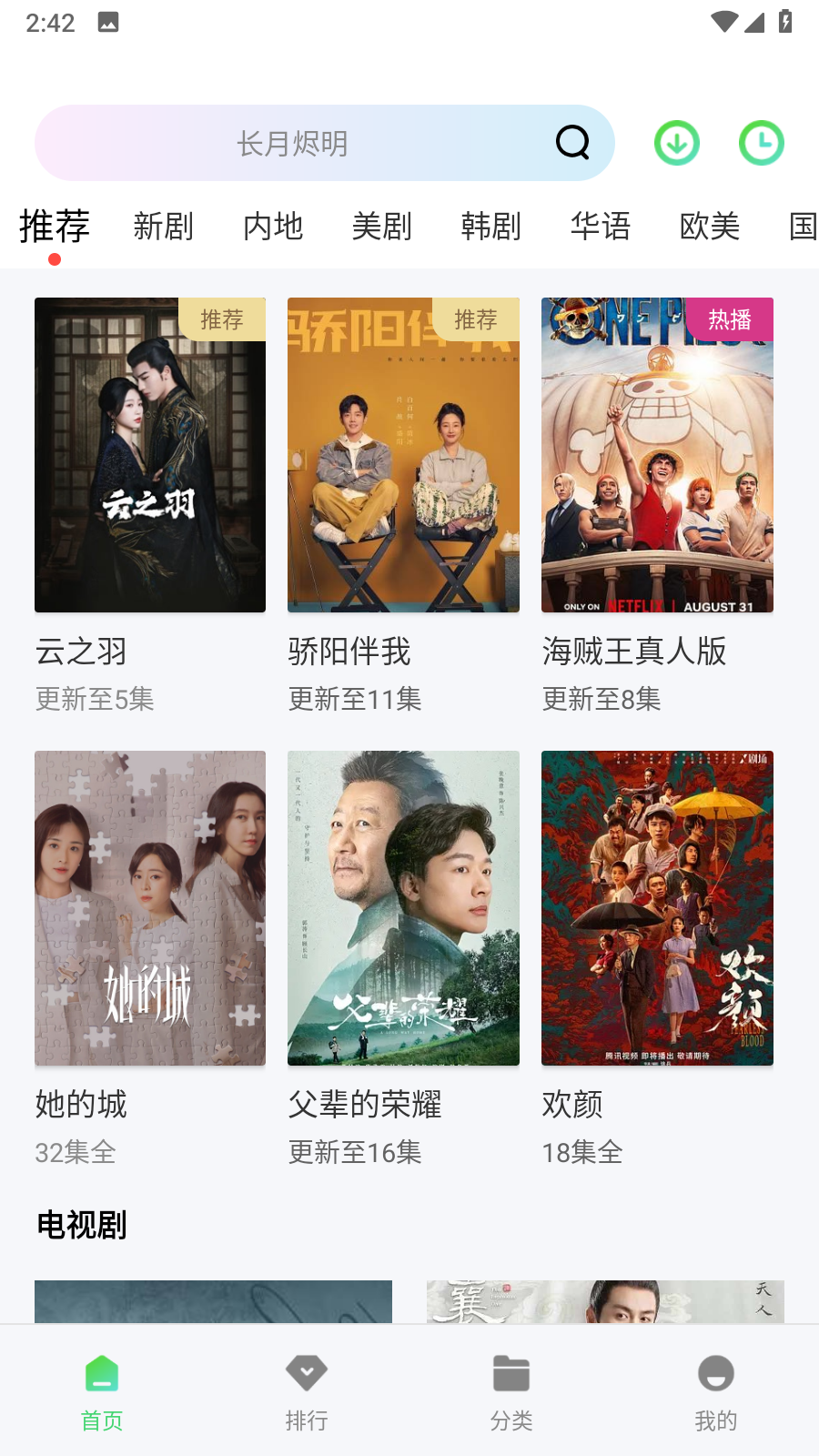Open the 推荐 tab with red dot
Screen dimensions: 819x1456
55,227
